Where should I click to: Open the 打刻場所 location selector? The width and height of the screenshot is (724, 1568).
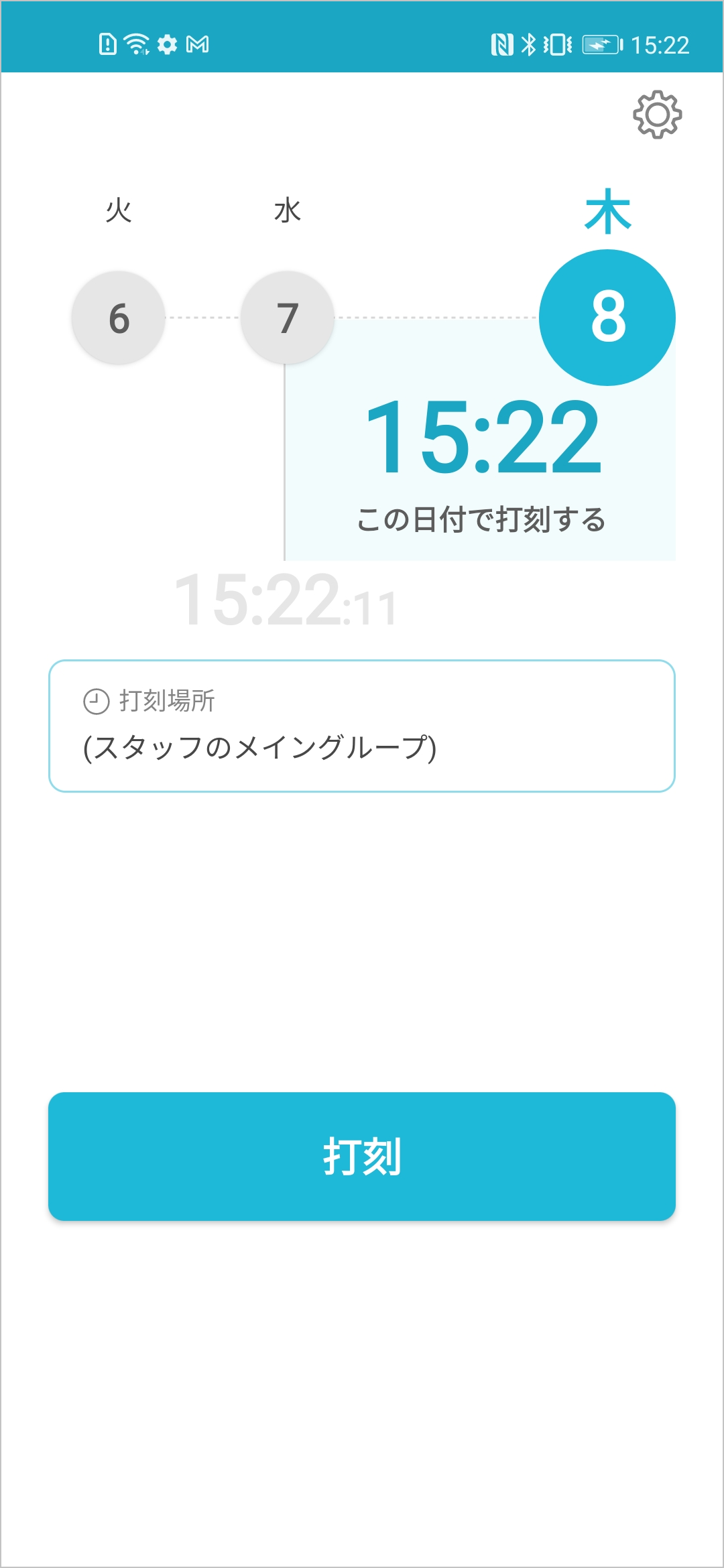click(x=362, y=726)
